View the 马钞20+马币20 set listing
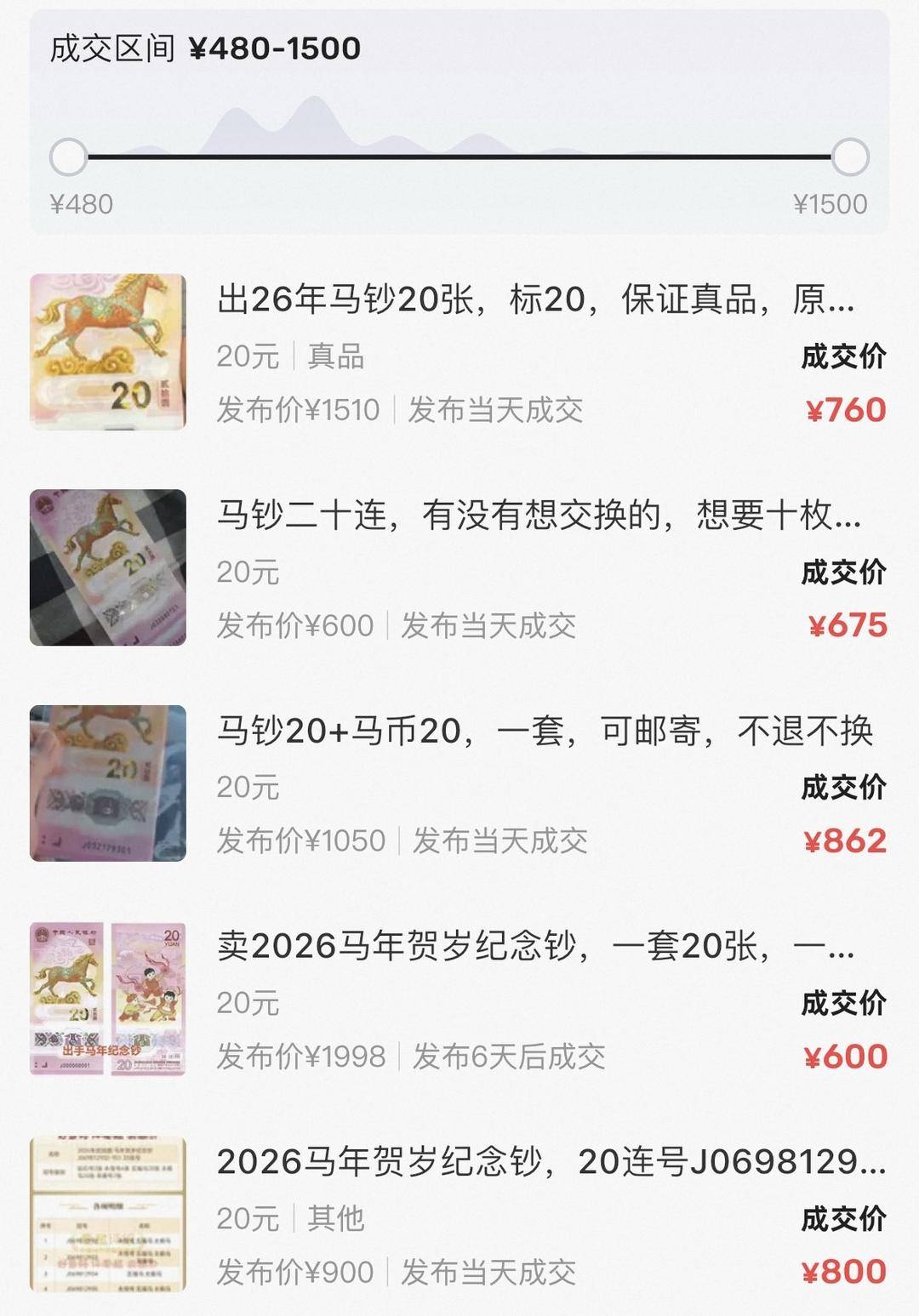The width and height of the screenshot is (919, 1316). [545, 731]
